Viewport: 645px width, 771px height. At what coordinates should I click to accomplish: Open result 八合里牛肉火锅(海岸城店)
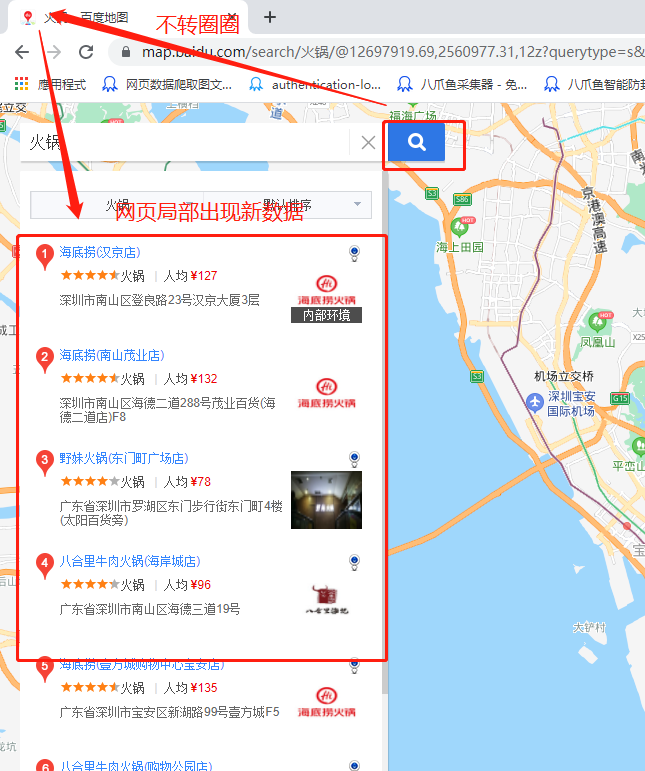tap(130, 561)
